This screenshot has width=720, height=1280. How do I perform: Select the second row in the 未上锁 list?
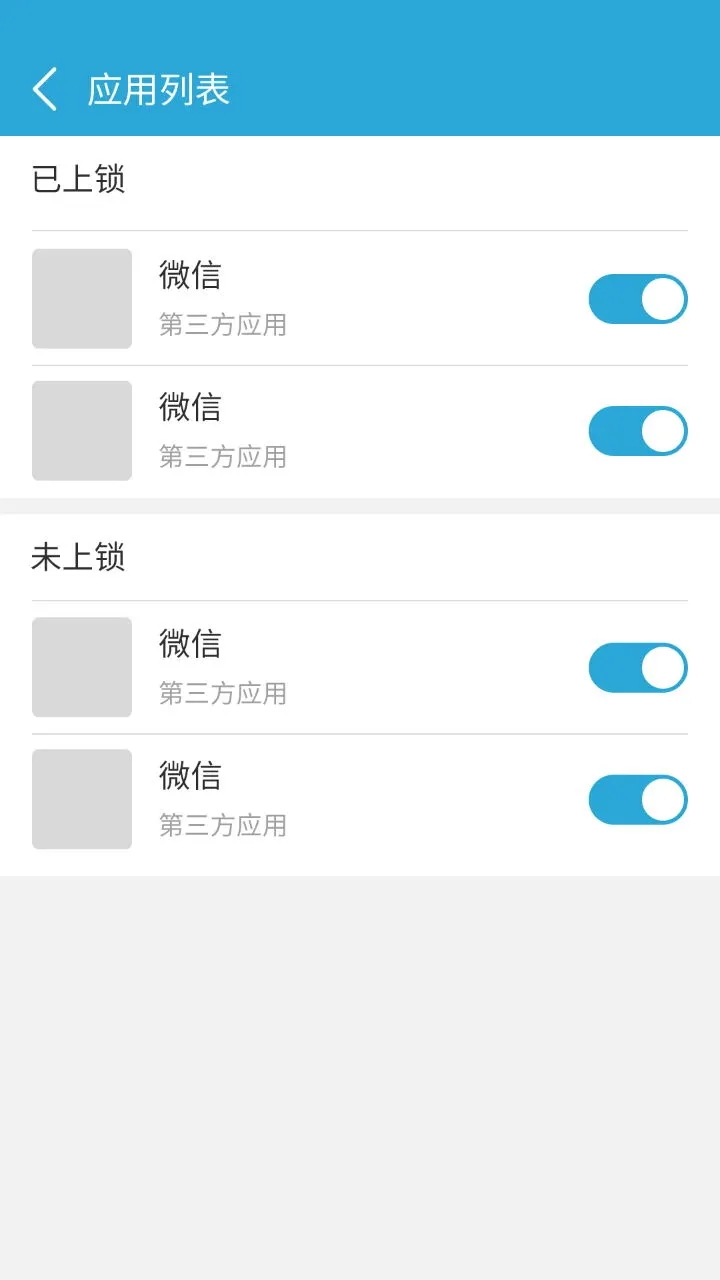pos(360,799)
